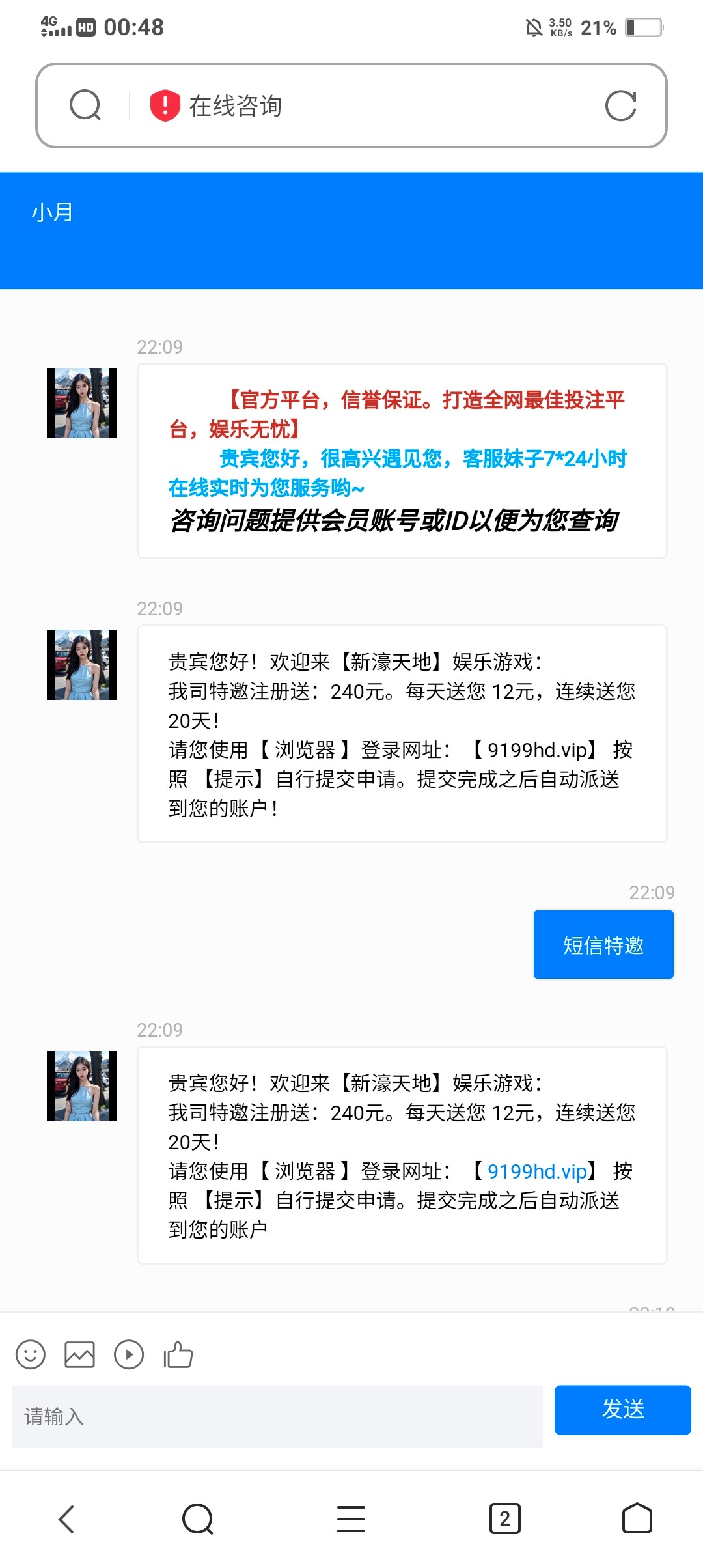
Task: Reload the page with the refresh icon
Action: pyautogui.click(x=620, y=105)
